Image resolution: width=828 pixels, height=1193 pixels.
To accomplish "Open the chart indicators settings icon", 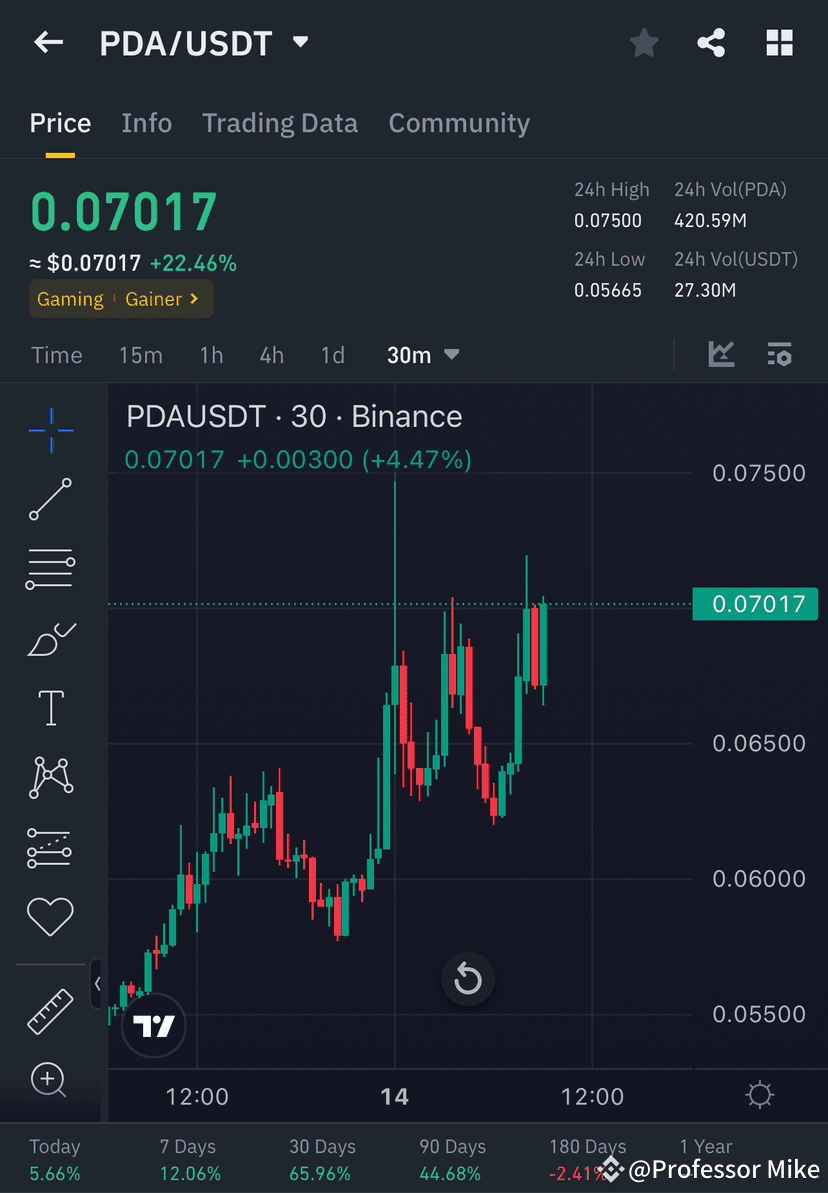I will tap(780, 354).
